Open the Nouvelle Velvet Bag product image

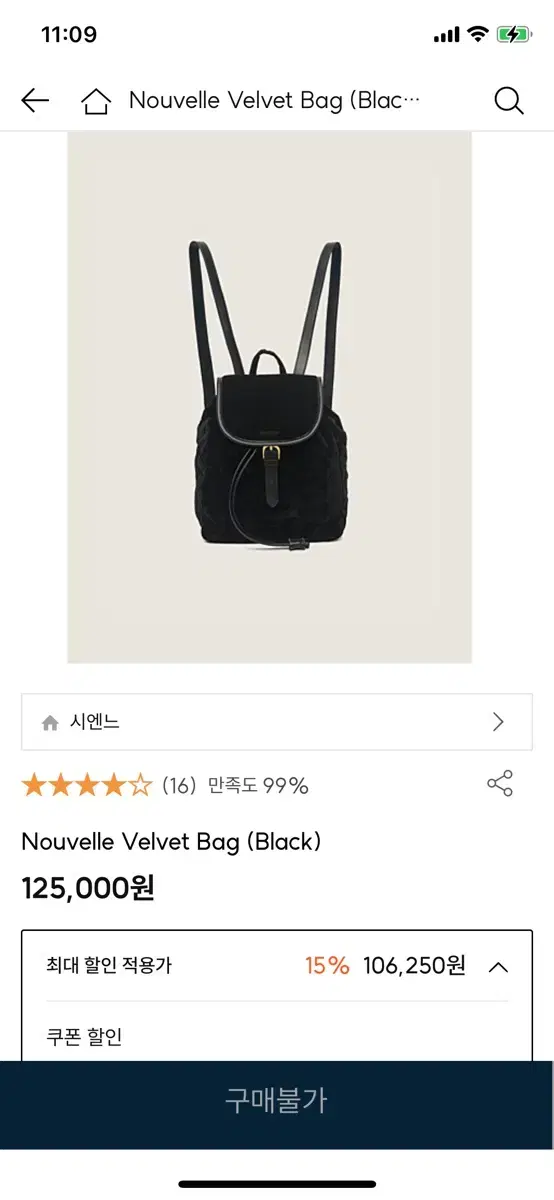(270, 397)
